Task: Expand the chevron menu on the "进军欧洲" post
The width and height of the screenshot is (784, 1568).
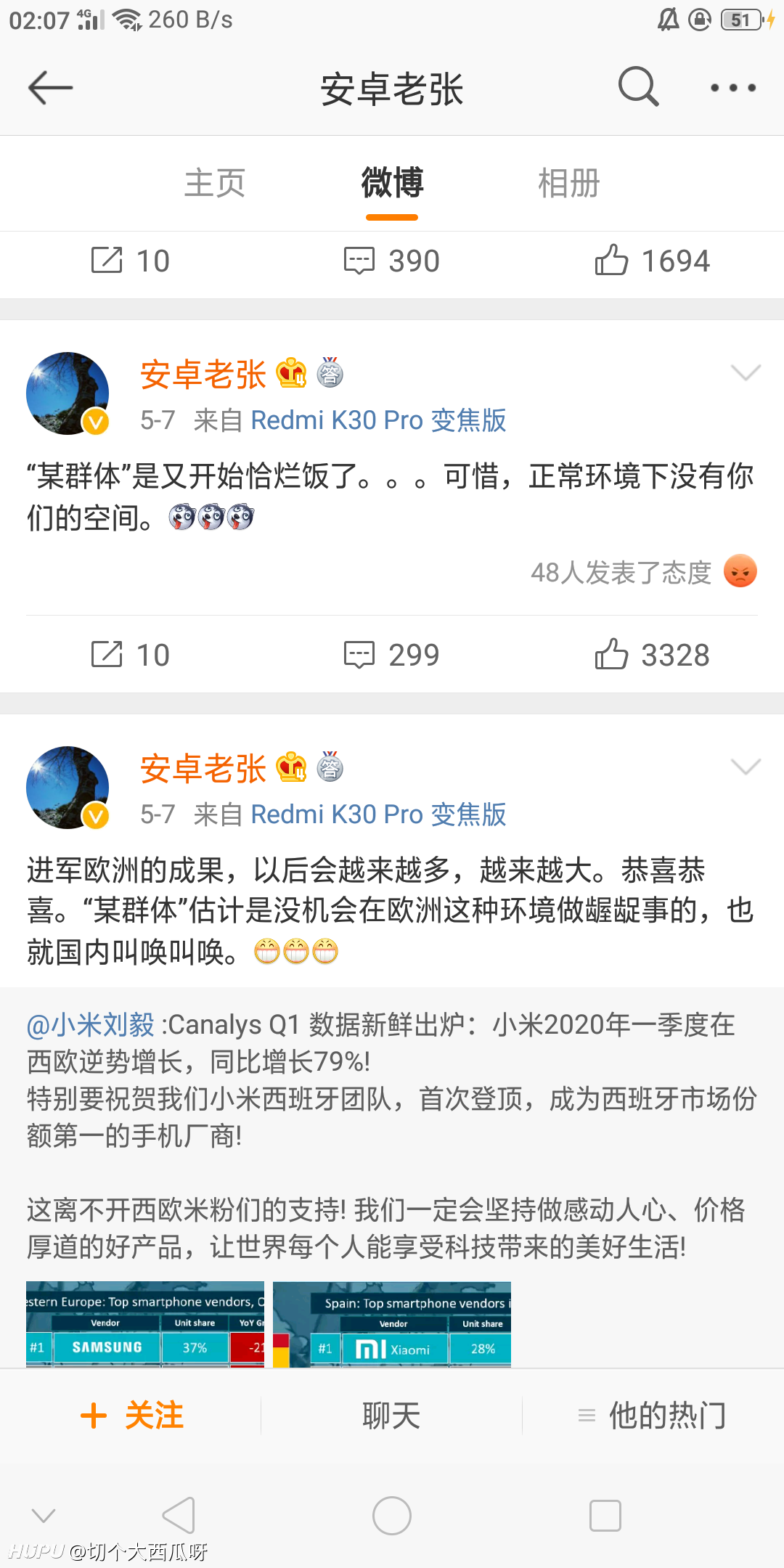Action: (746, 767)
